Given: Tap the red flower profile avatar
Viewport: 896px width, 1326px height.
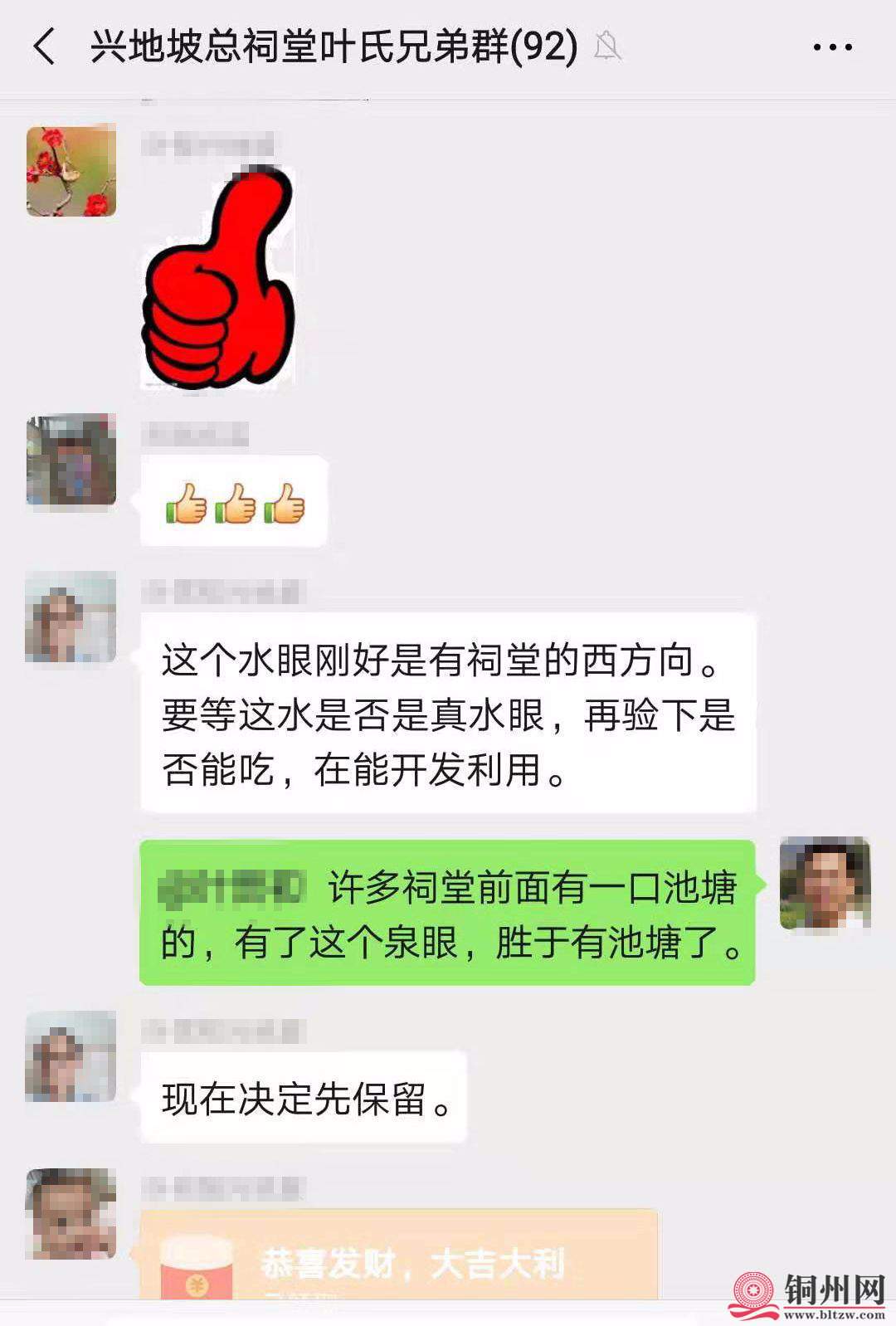Looking at the screenshot, I should click(71, 172).
